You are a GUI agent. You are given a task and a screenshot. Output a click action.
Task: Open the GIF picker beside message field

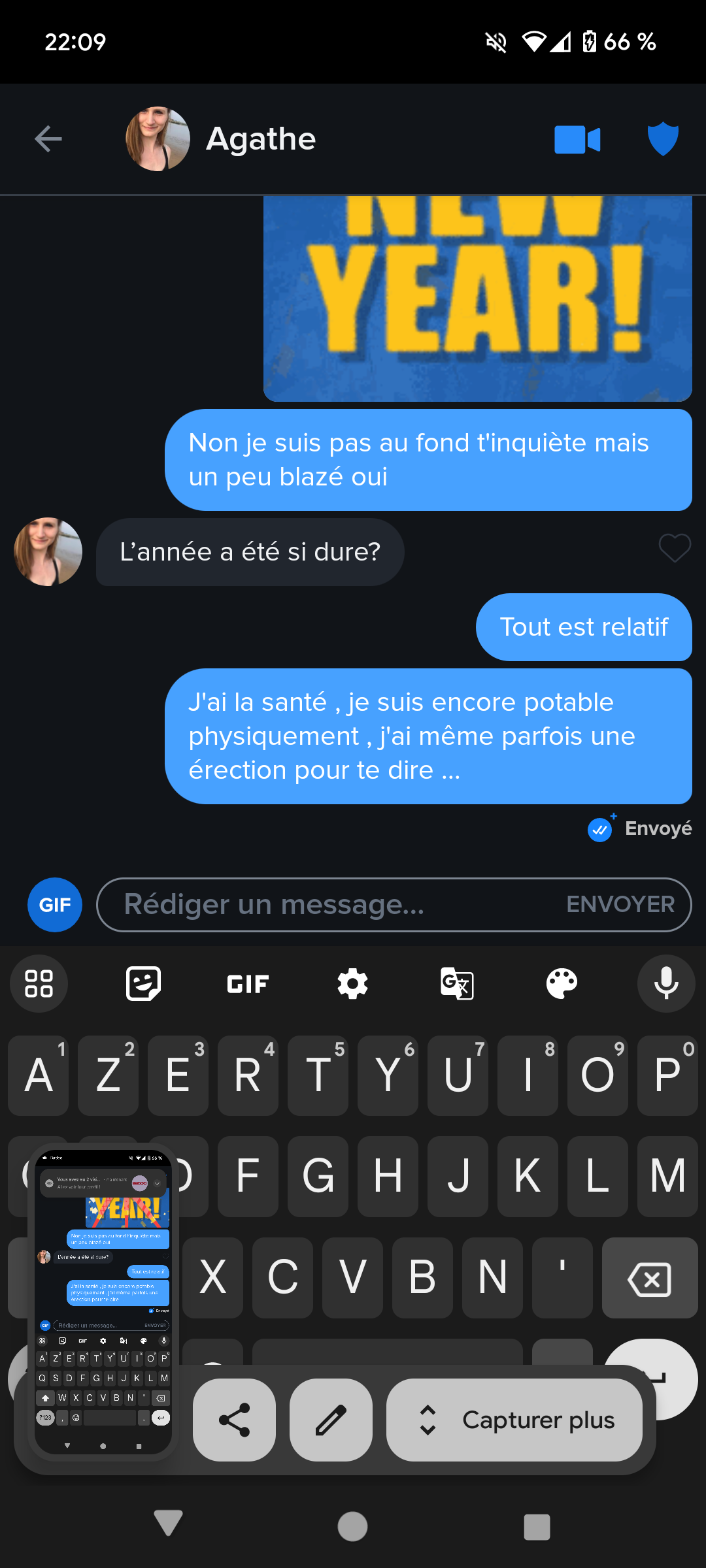[55, 905]
